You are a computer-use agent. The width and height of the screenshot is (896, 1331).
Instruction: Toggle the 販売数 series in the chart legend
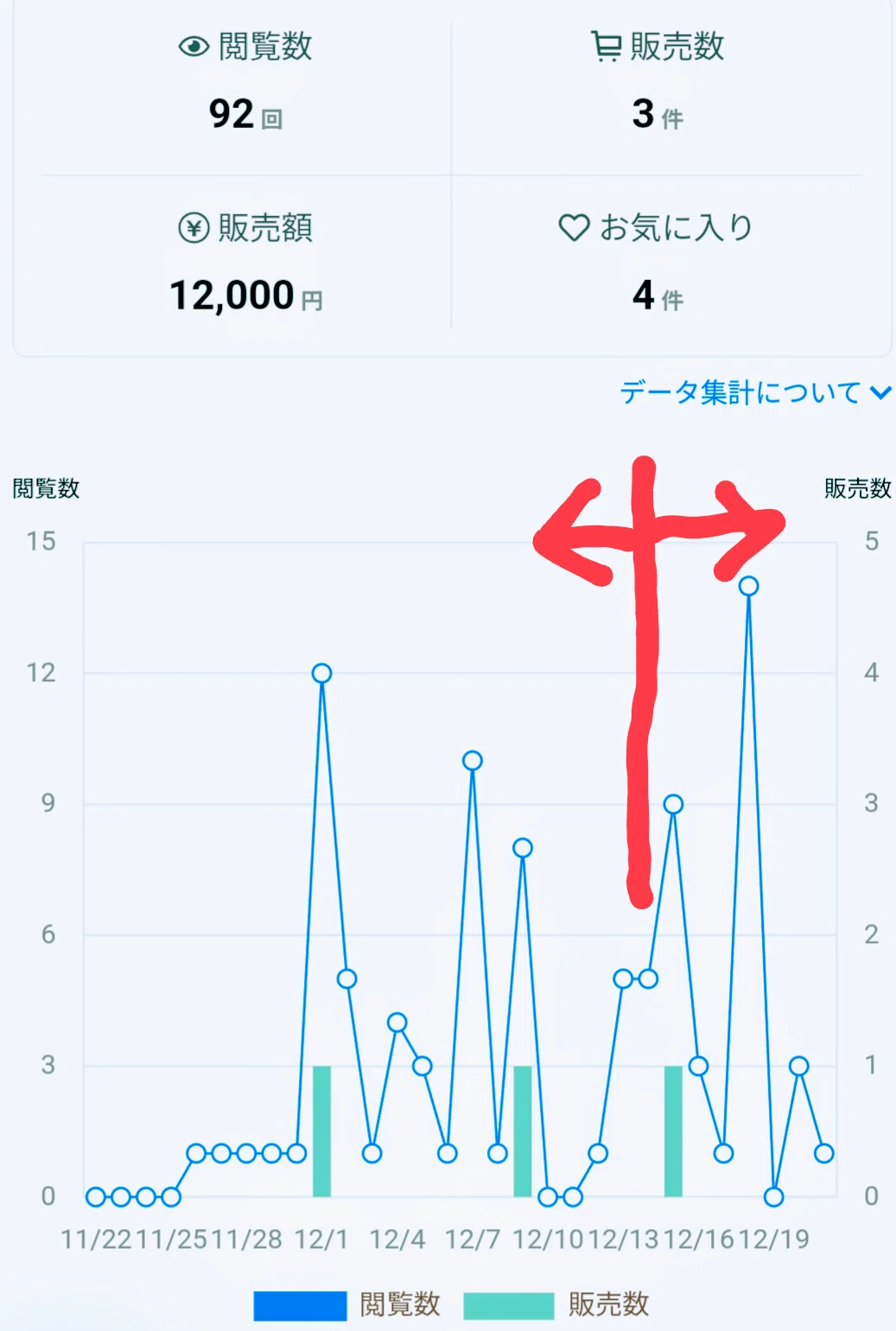556,1304
